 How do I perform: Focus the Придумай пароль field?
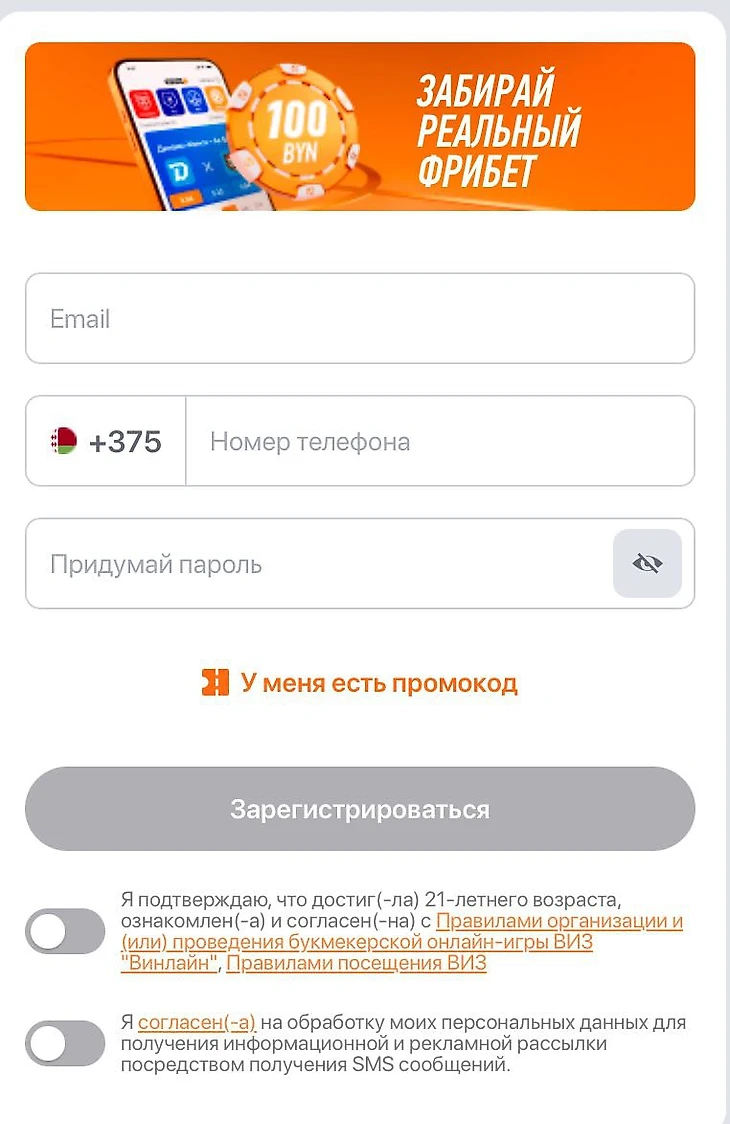coord(320,564)
